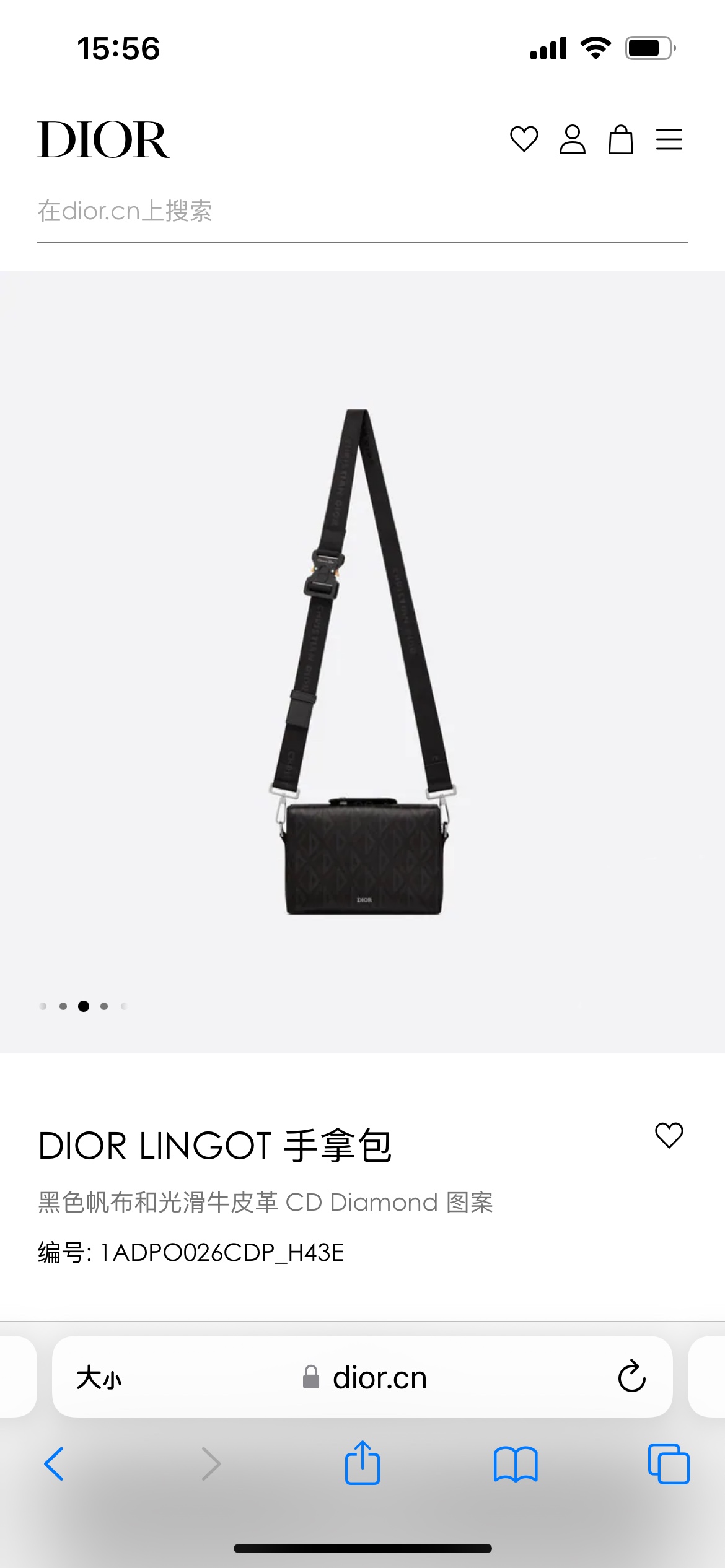Open the Dior Lingot bag product image
This screenshot has width=725, height=1568.
[x=362, y=661]
